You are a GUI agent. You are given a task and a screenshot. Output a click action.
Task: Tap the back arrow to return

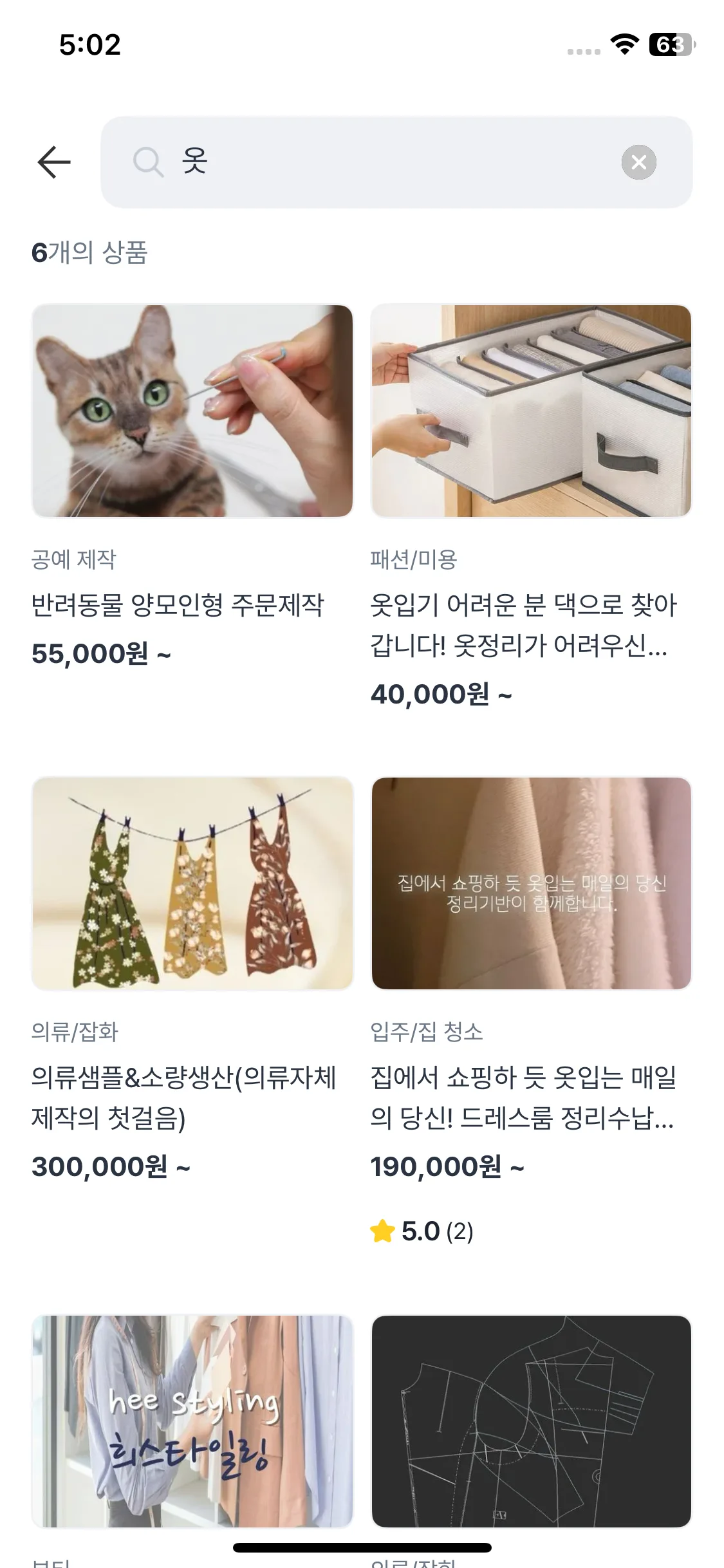pos(55,161)
